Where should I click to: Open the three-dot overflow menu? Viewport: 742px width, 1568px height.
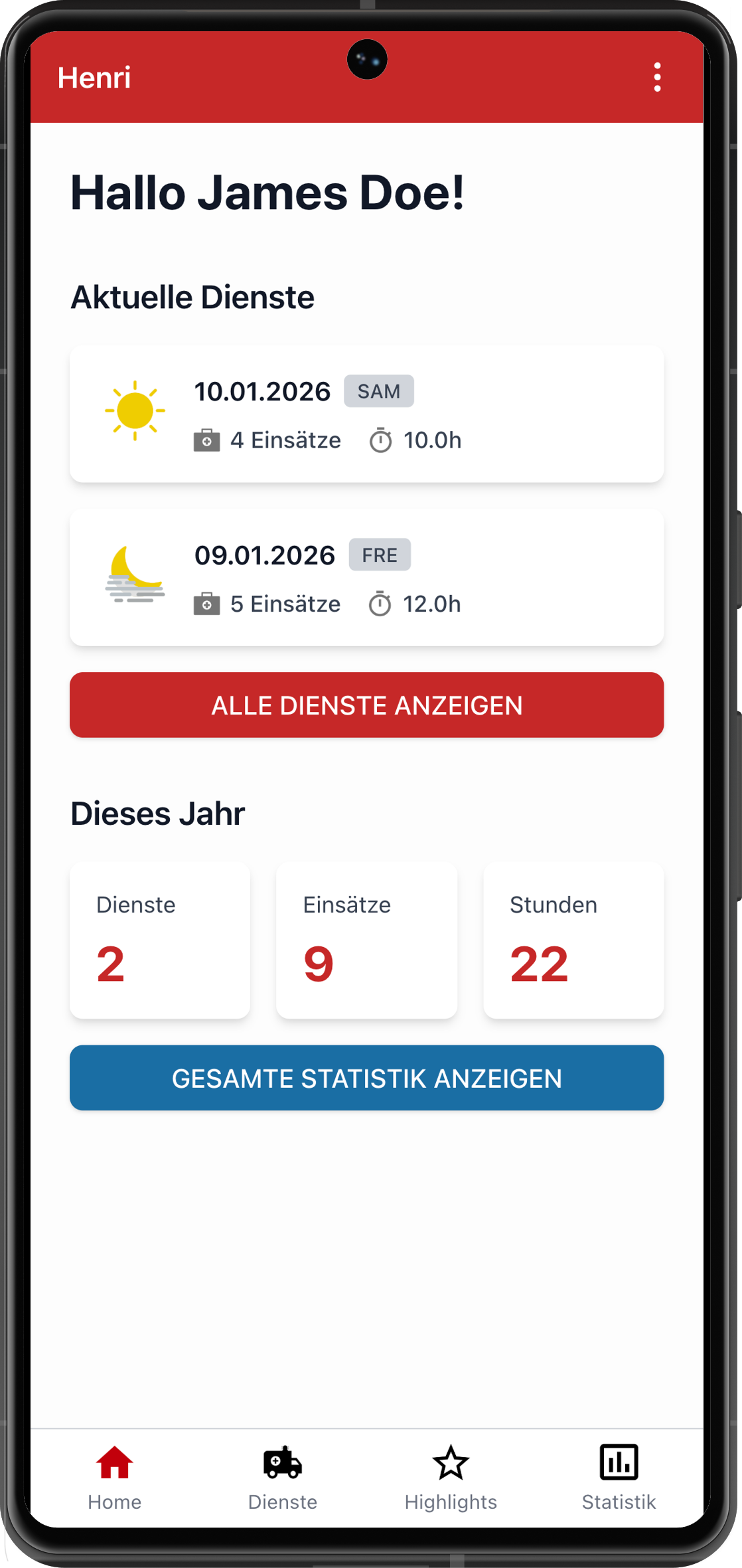[658, 77]
